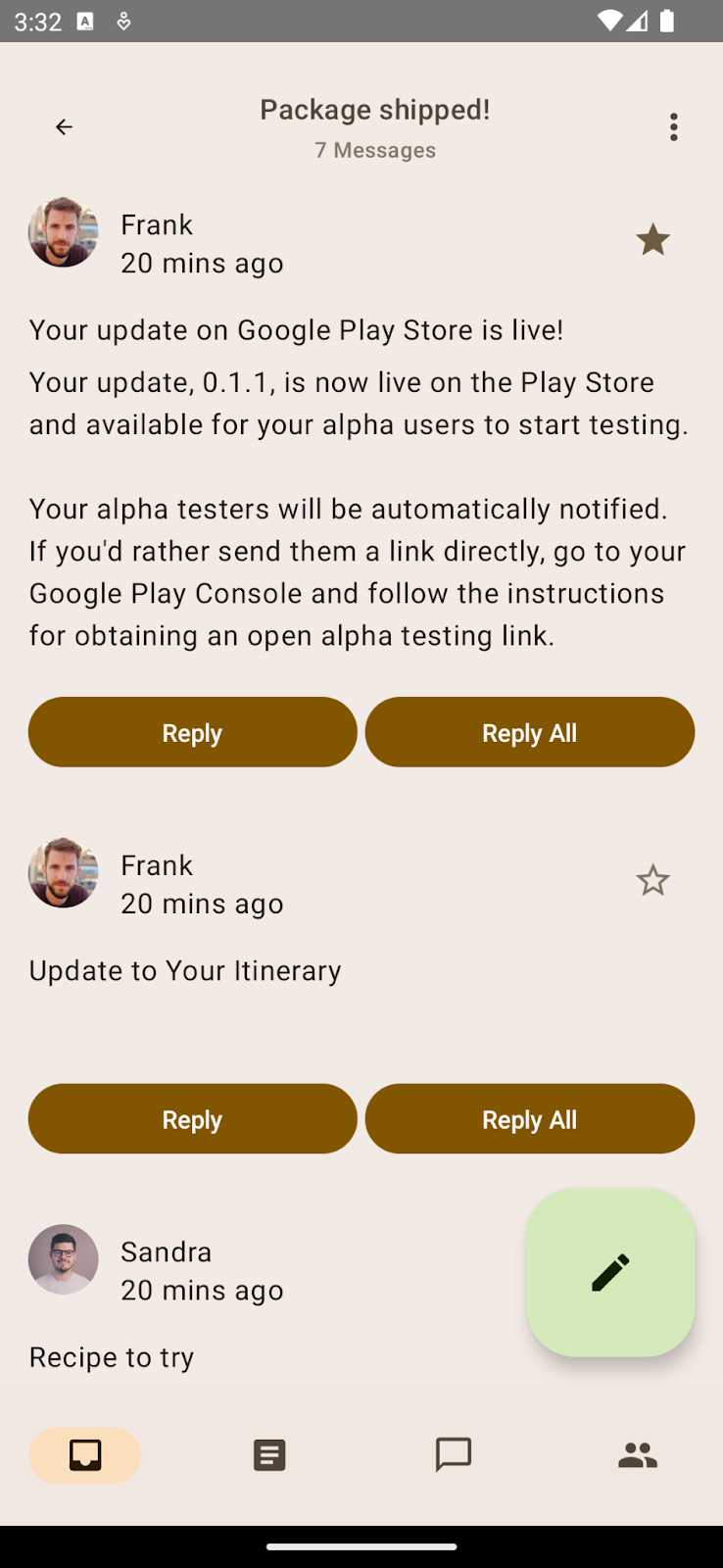This screenshot has width=723, height=1568.
Task: Switch to the Inbox tab
Action: [x=85, y=1455]
